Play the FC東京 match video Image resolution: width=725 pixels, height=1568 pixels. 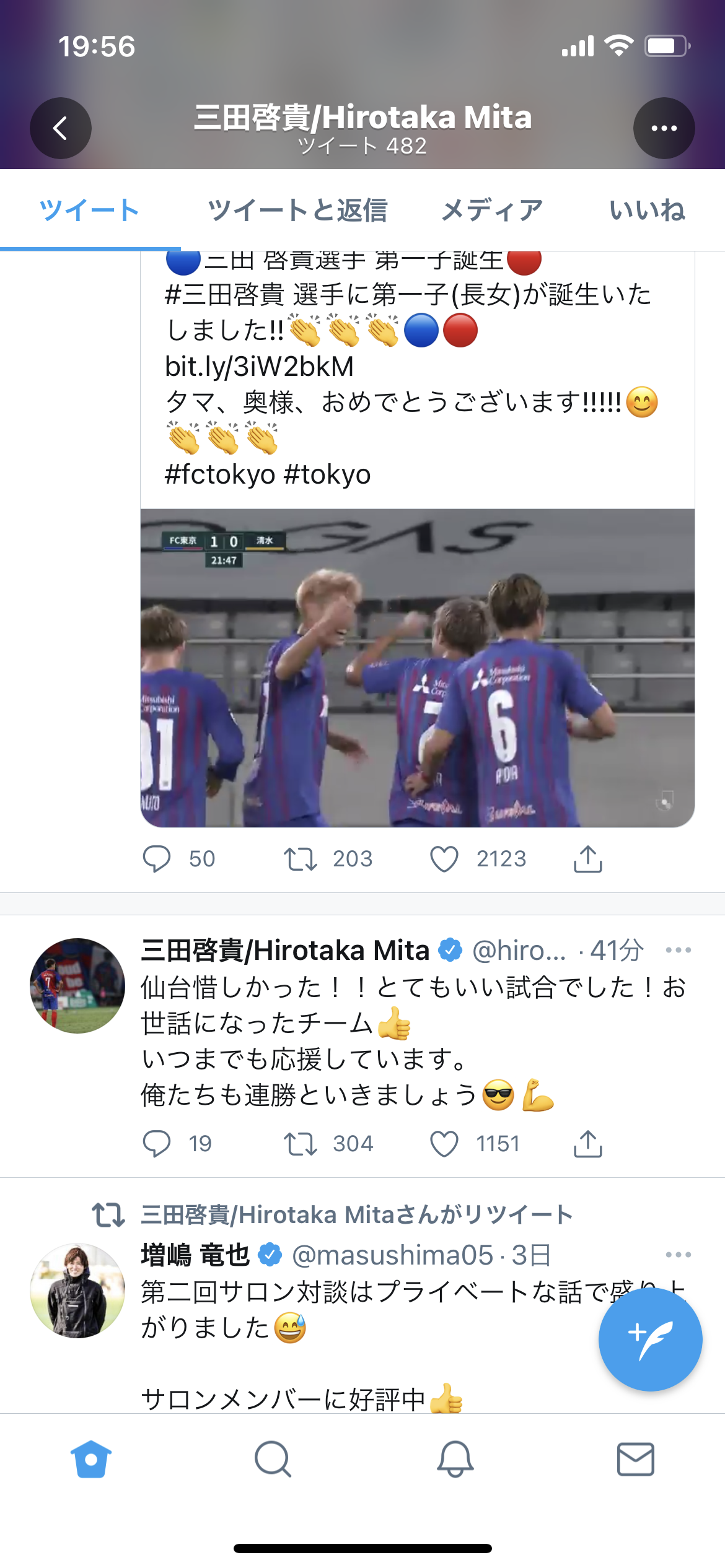(417, 668)
